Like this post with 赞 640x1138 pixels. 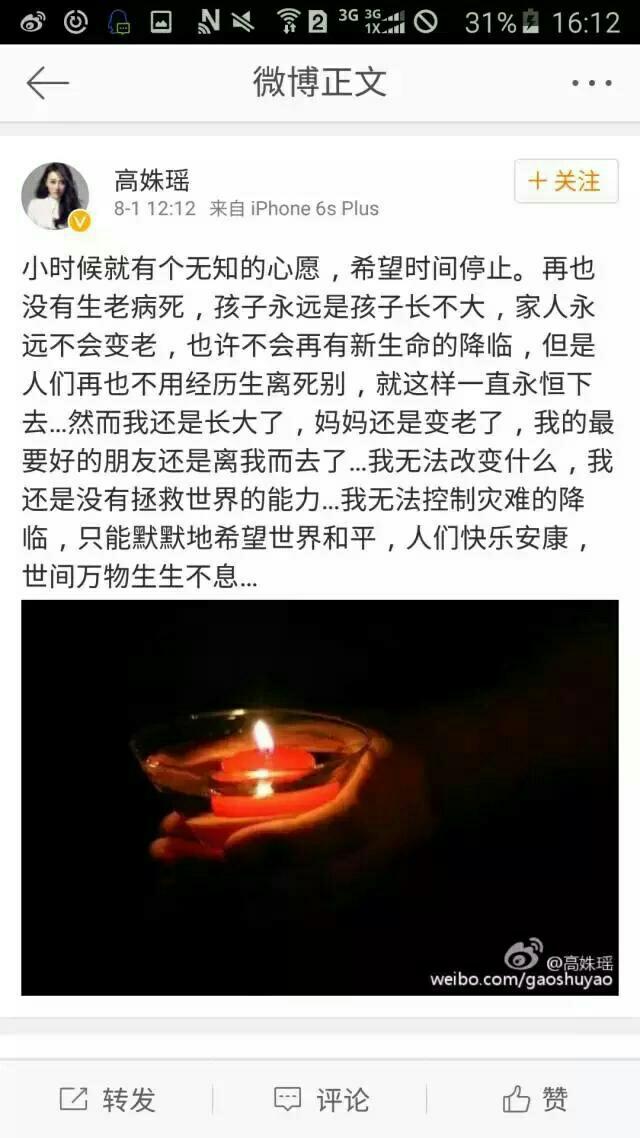(x=535, y=1100)
